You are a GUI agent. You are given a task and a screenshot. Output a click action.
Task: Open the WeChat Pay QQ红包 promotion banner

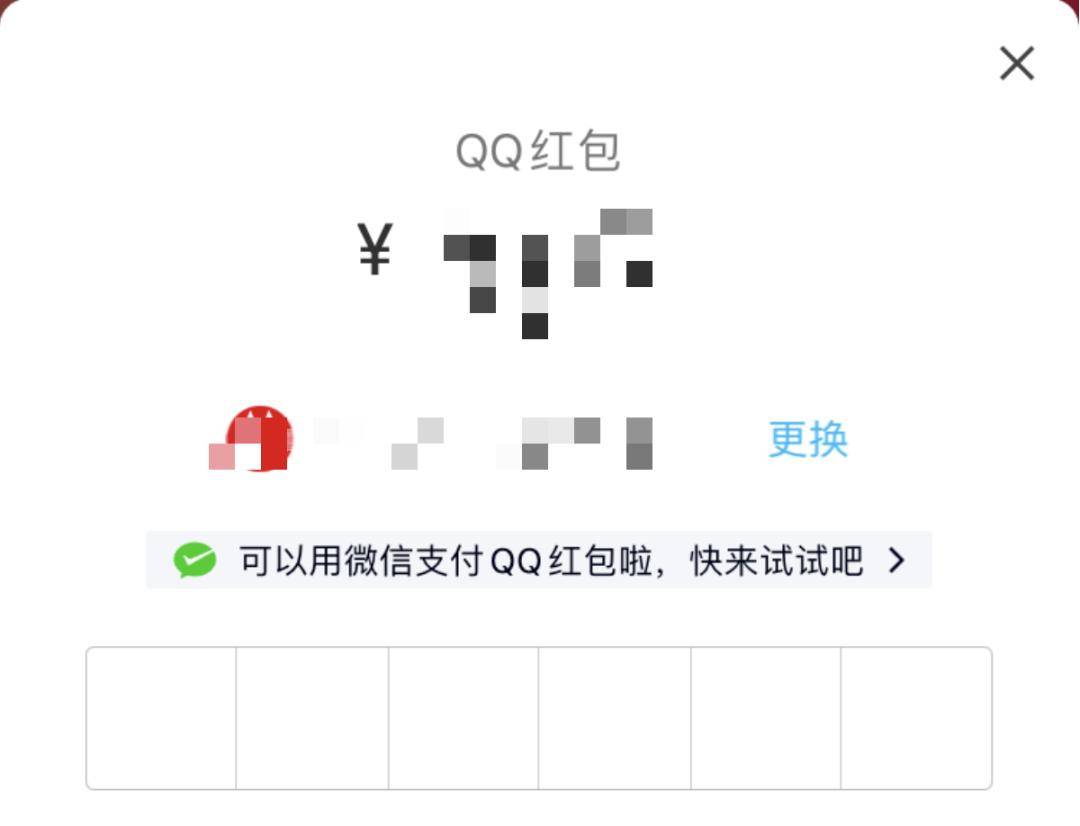[x=539, y=560]
